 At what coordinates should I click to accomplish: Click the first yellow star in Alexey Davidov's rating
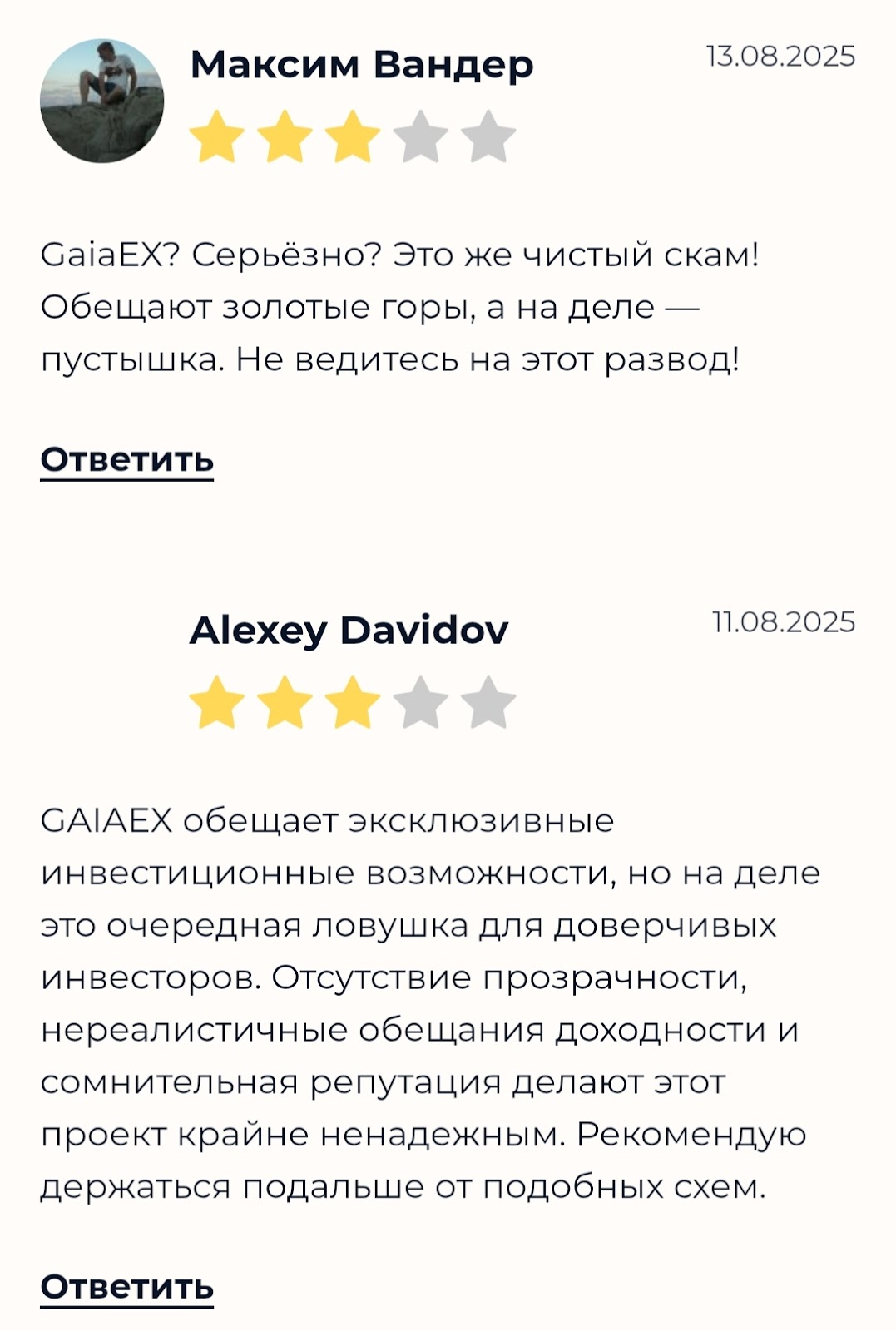(216, 703)
